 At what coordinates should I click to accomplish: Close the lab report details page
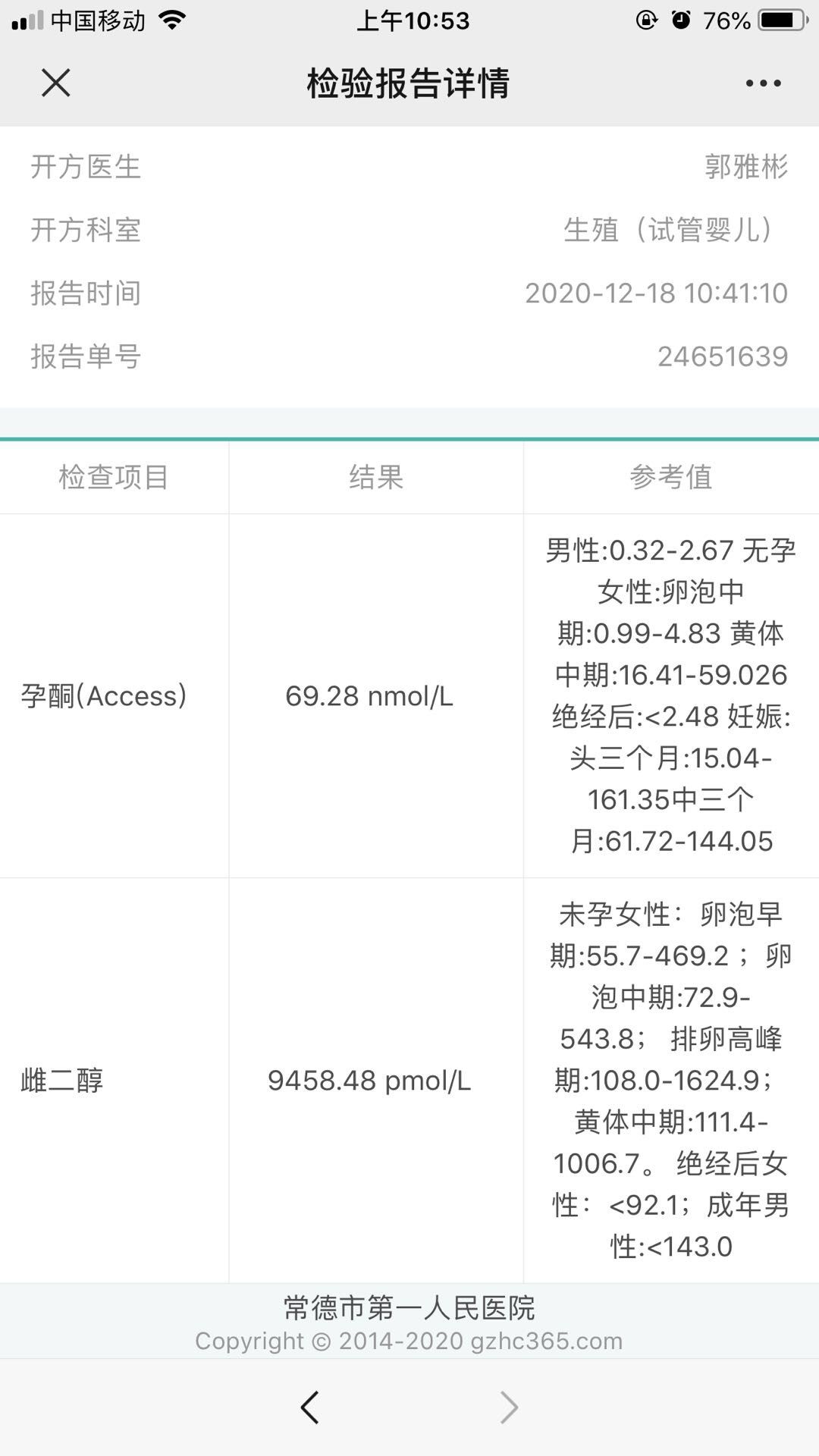click(55, 83)
